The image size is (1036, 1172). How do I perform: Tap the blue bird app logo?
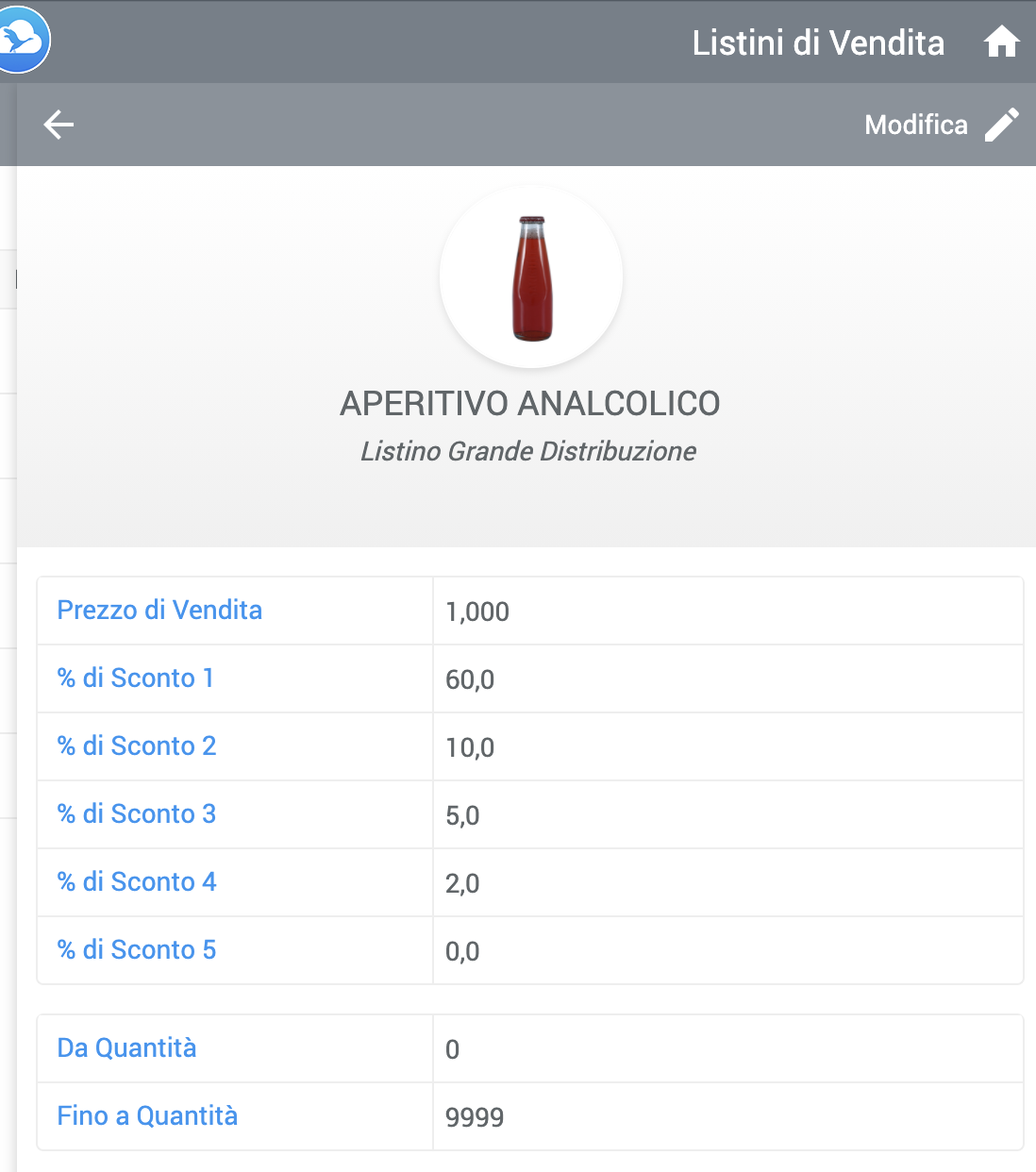point(21,40)
